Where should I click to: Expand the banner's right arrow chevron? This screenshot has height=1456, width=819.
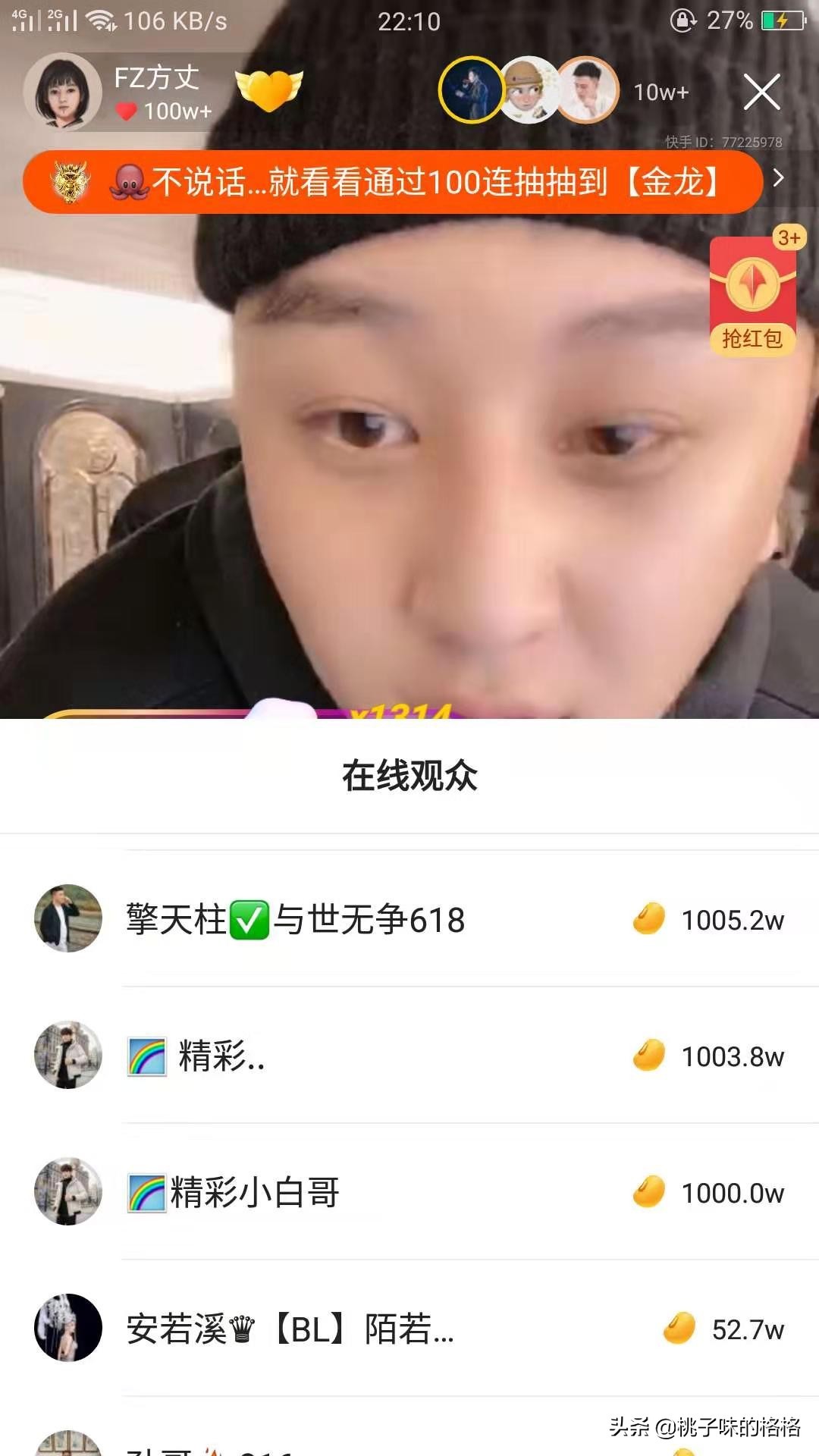tap(778, 179)
